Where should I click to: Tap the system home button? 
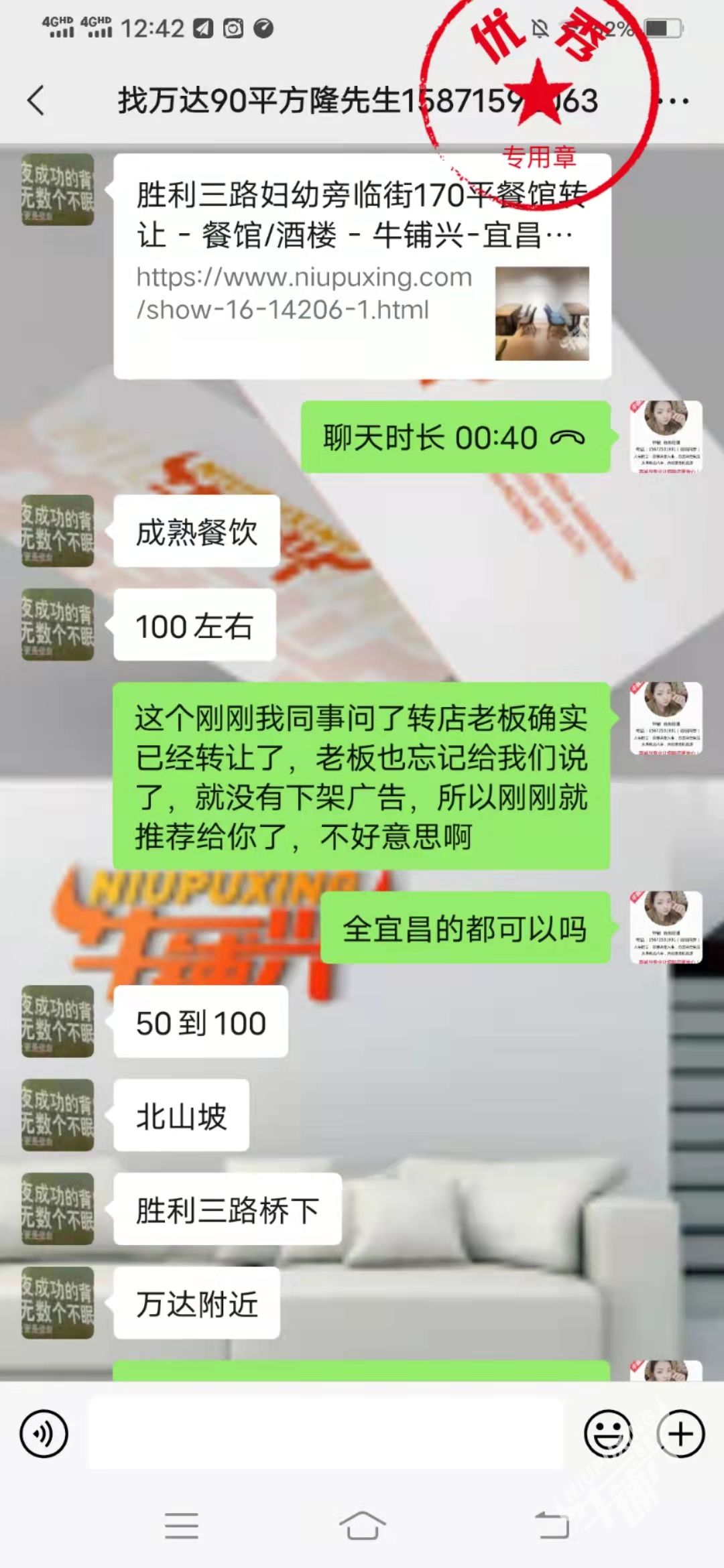click(362, 1526)
